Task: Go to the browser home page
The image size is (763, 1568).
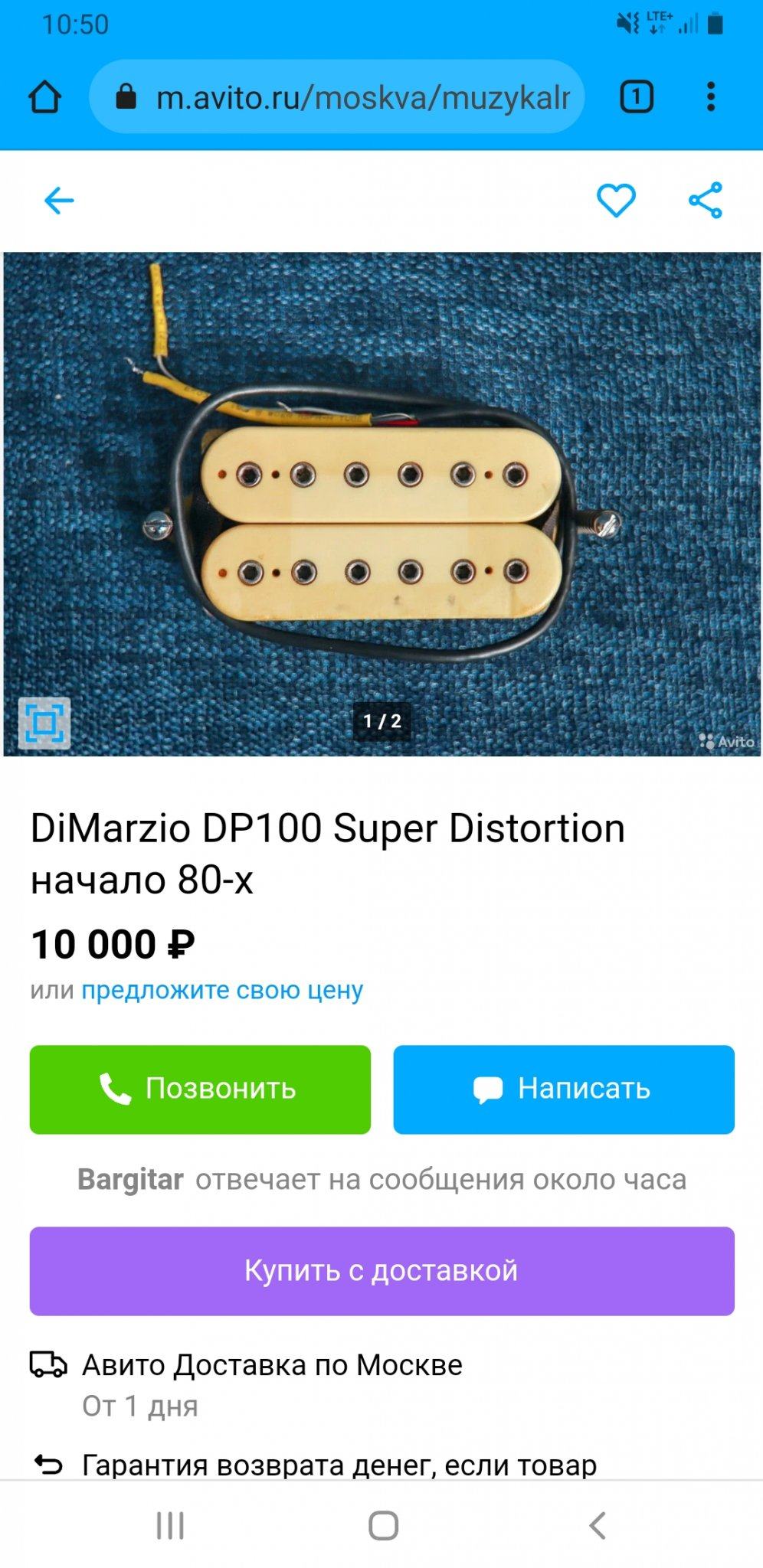Action: [44, 97]
